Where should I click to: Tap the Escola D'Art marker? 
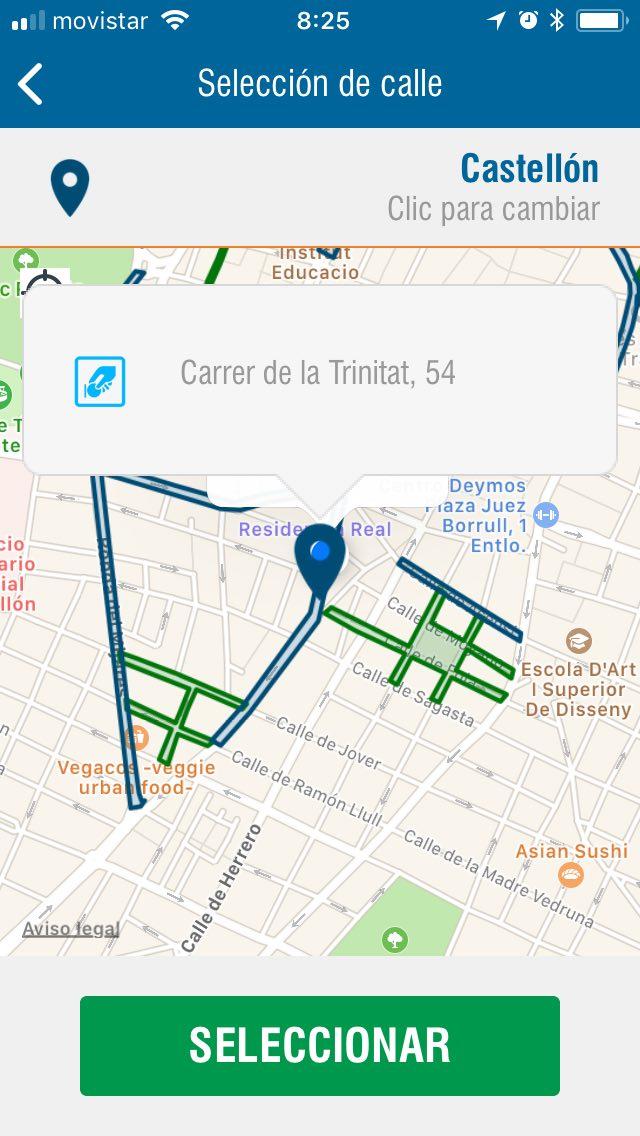click(x=579, y=641)
